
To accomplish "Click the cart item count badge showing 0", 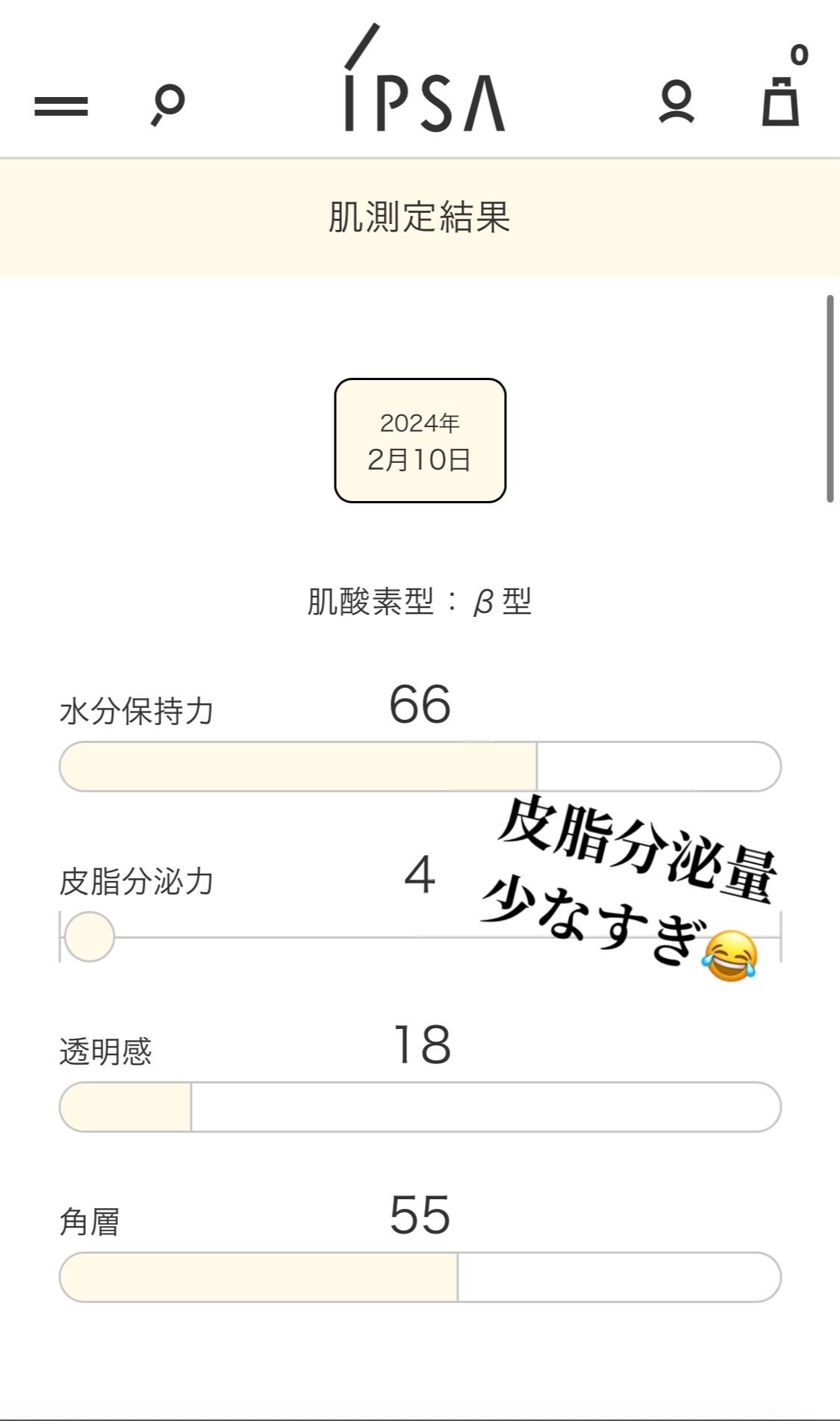I will 800,52.
